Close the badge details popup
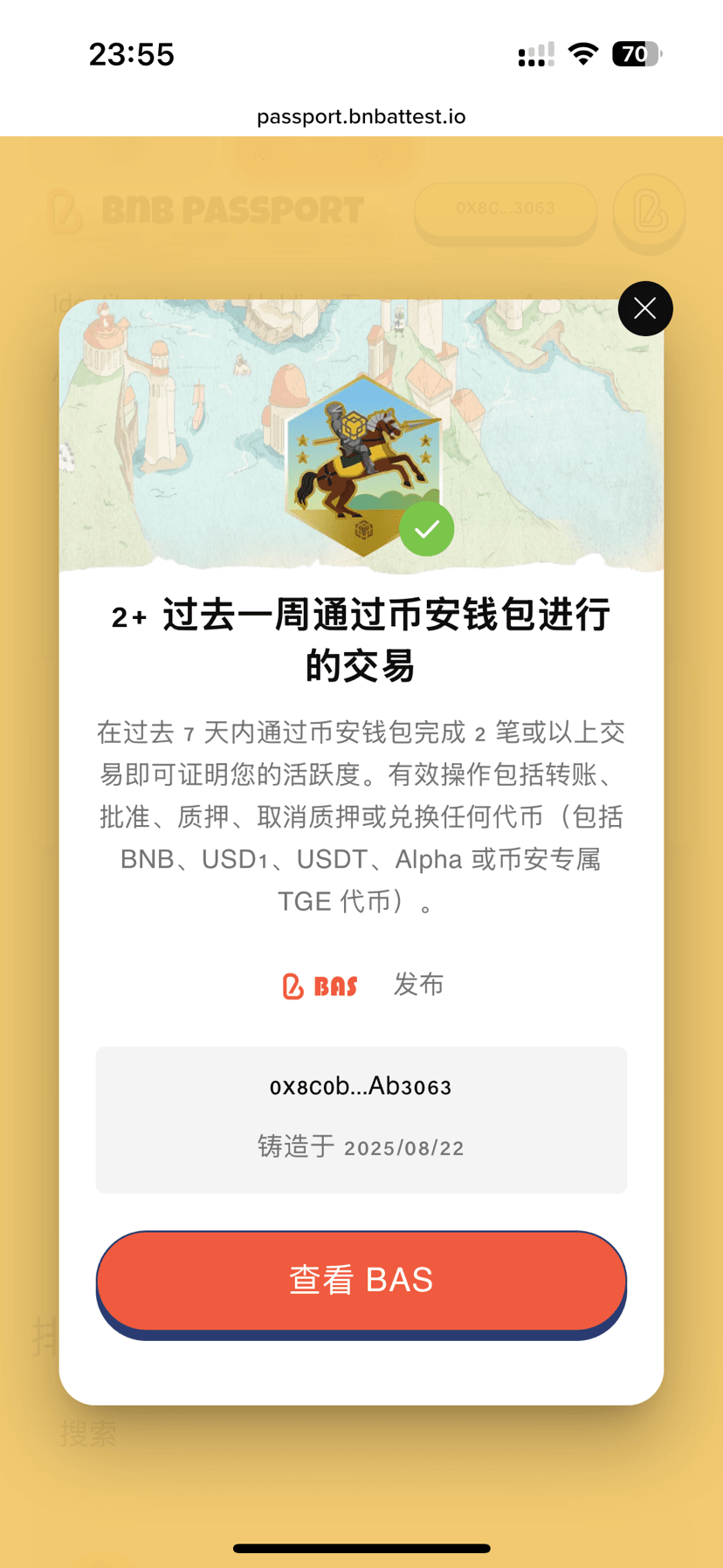723x1568 pixels. [644, 308]
